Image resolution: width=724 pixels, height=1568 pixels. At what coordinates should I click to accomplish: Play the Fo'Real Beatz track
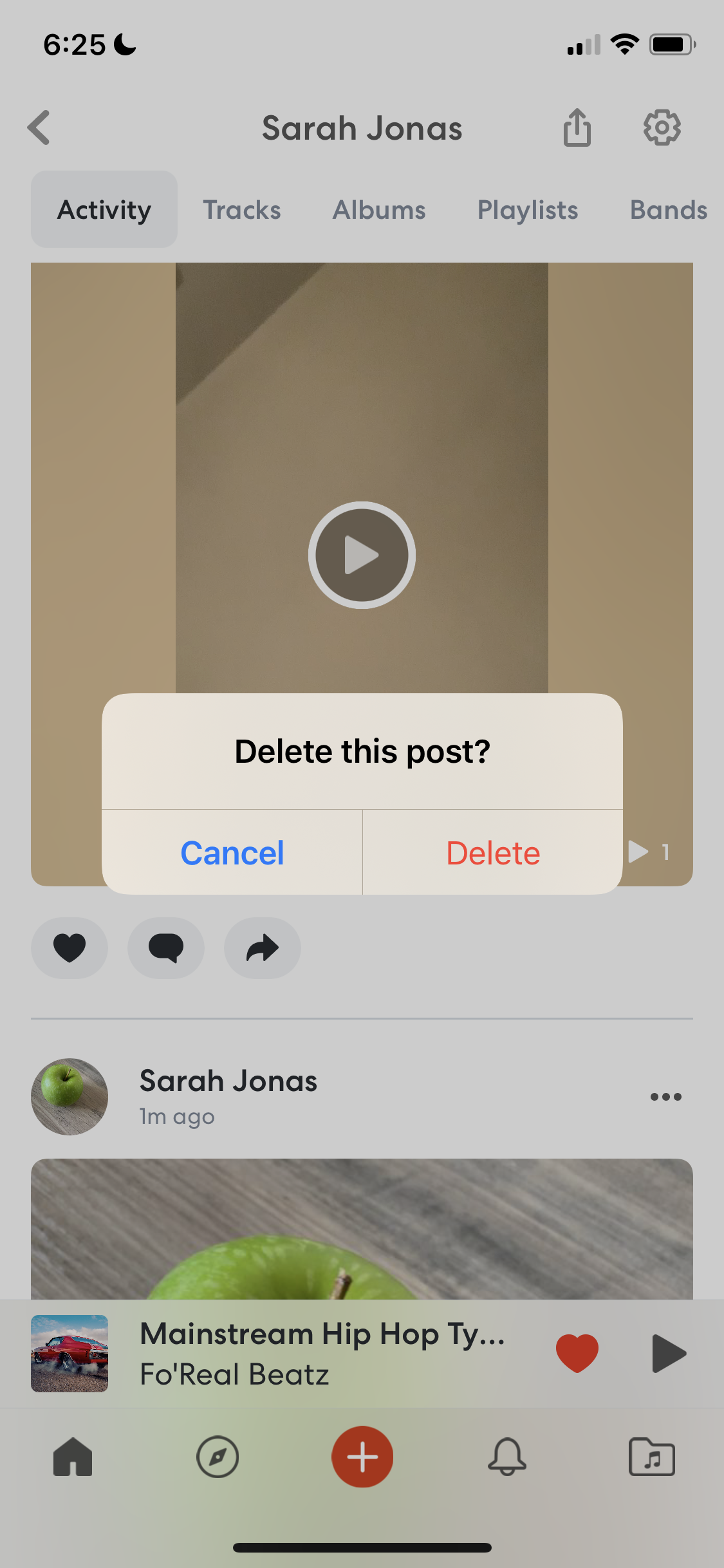tap(669, 1353)
